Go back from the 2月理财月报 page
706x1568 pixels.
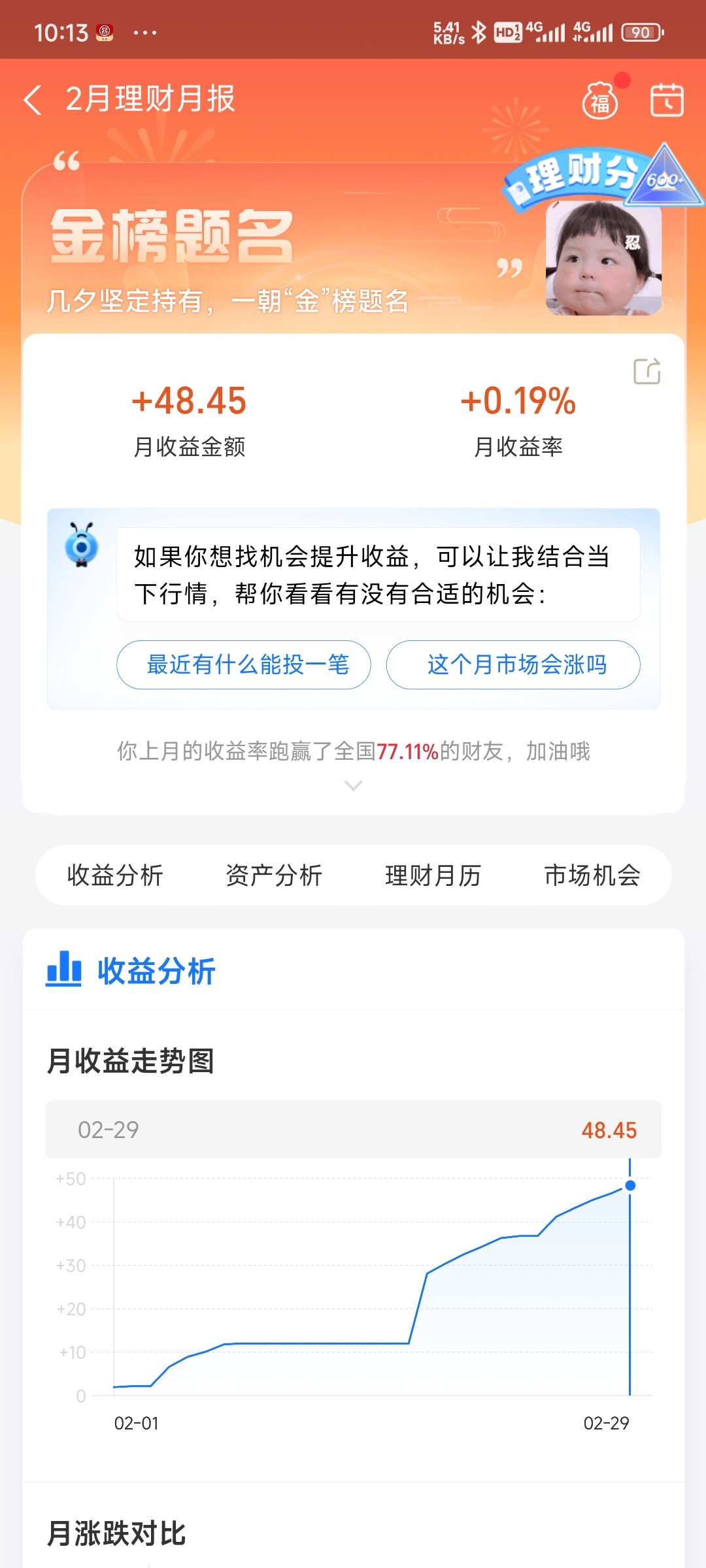coord(33,100)
